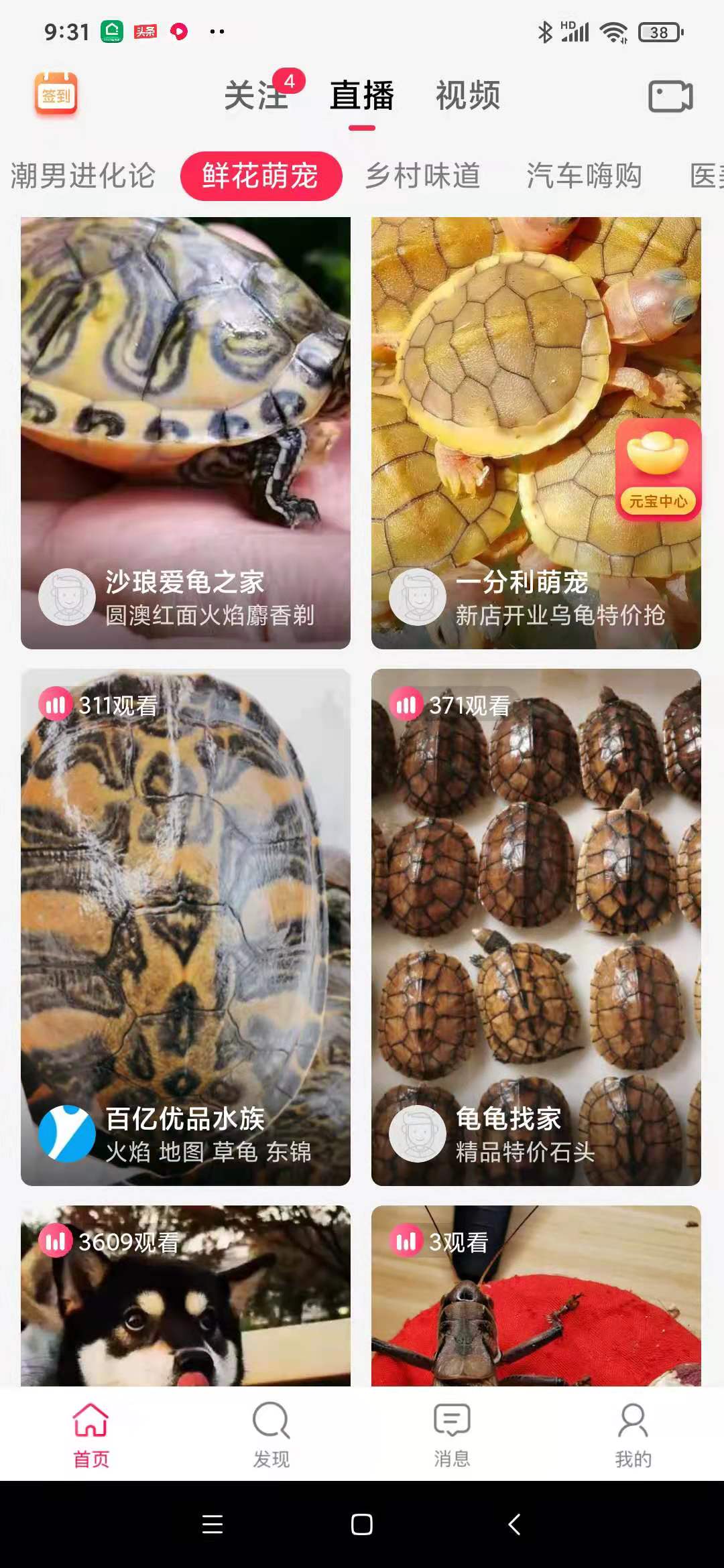Open the 关注 tab with notification badge
The image size is (724, 1568).
256,96
